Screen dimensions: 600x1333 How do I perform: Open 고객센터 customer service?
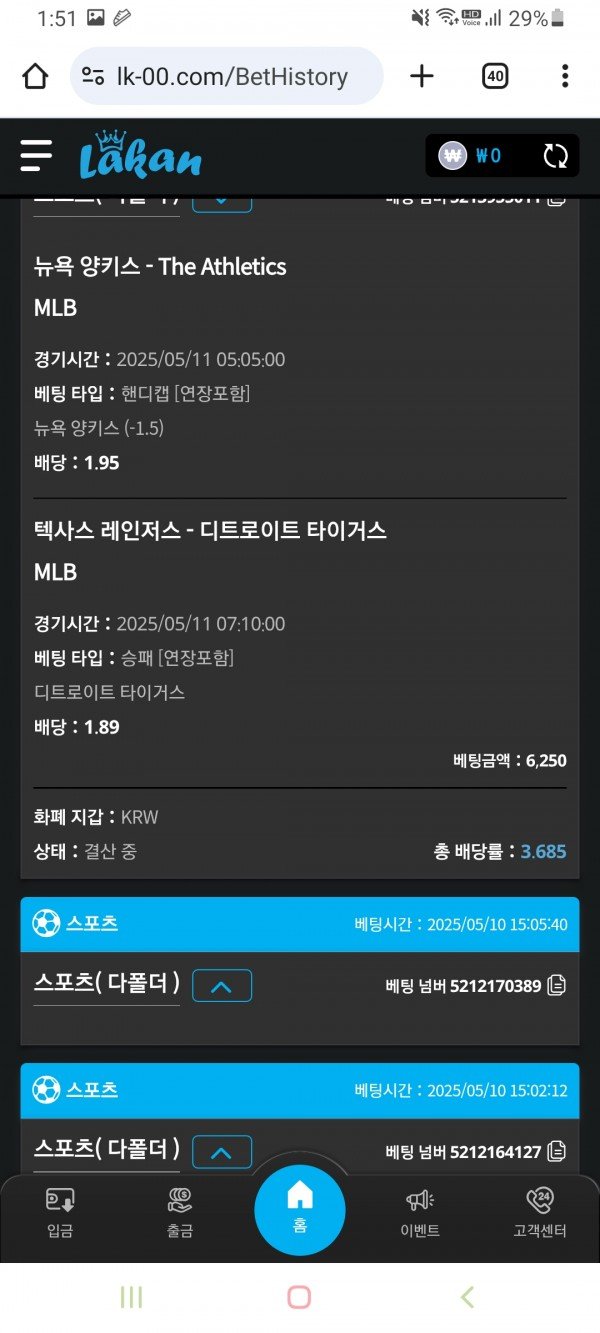coord(540,1211)
